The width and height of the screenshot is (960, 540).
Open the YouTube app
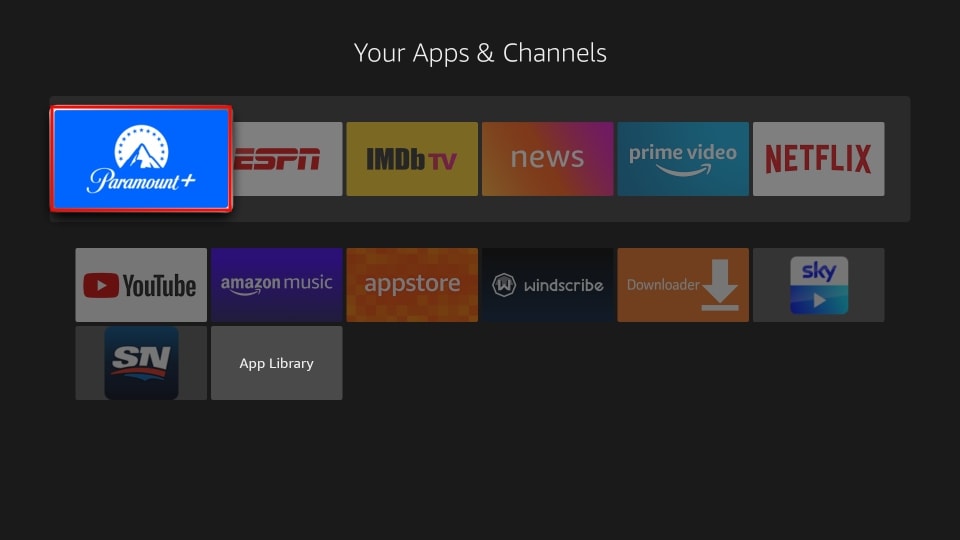(x=141, y=285)
